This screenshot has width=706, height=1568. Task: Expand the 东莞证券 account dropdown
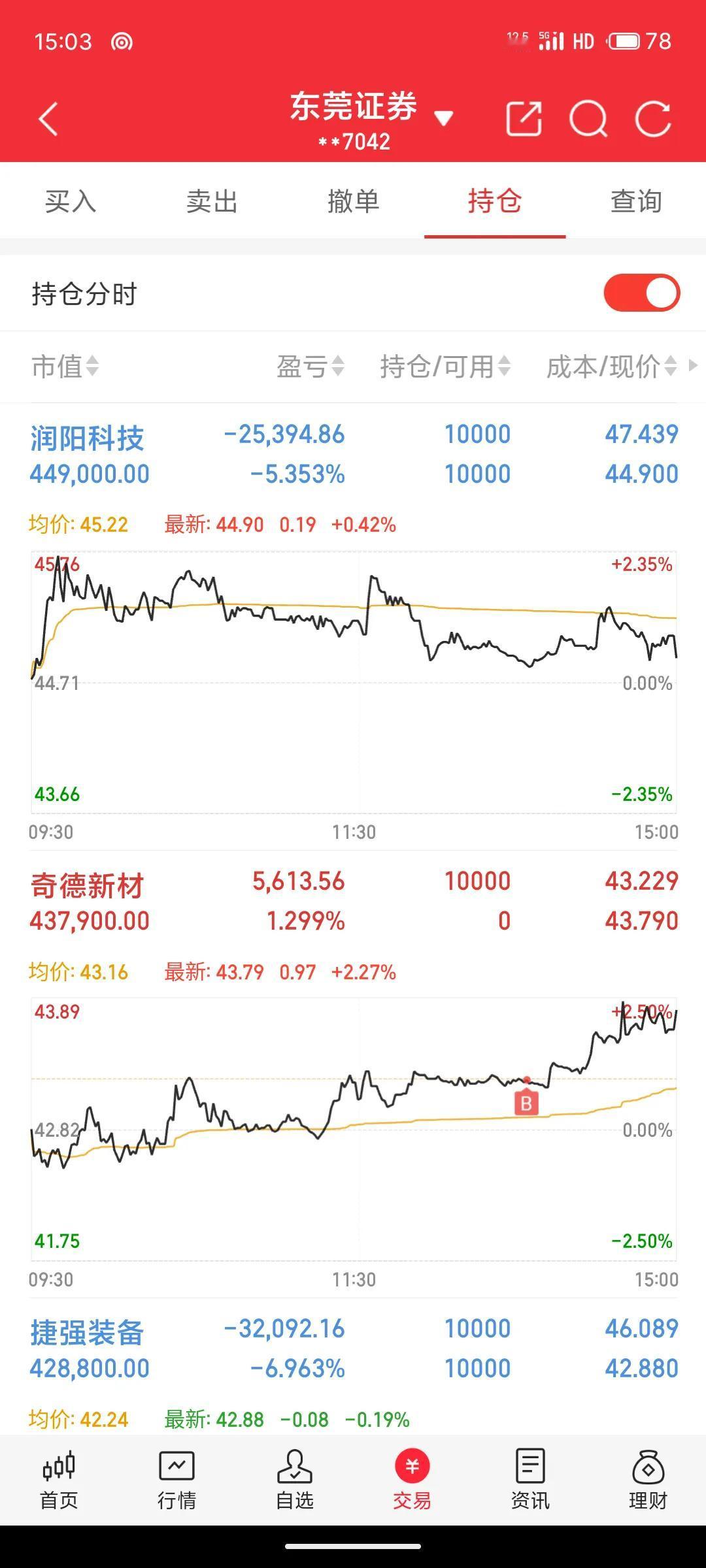[x=443, y=118]
